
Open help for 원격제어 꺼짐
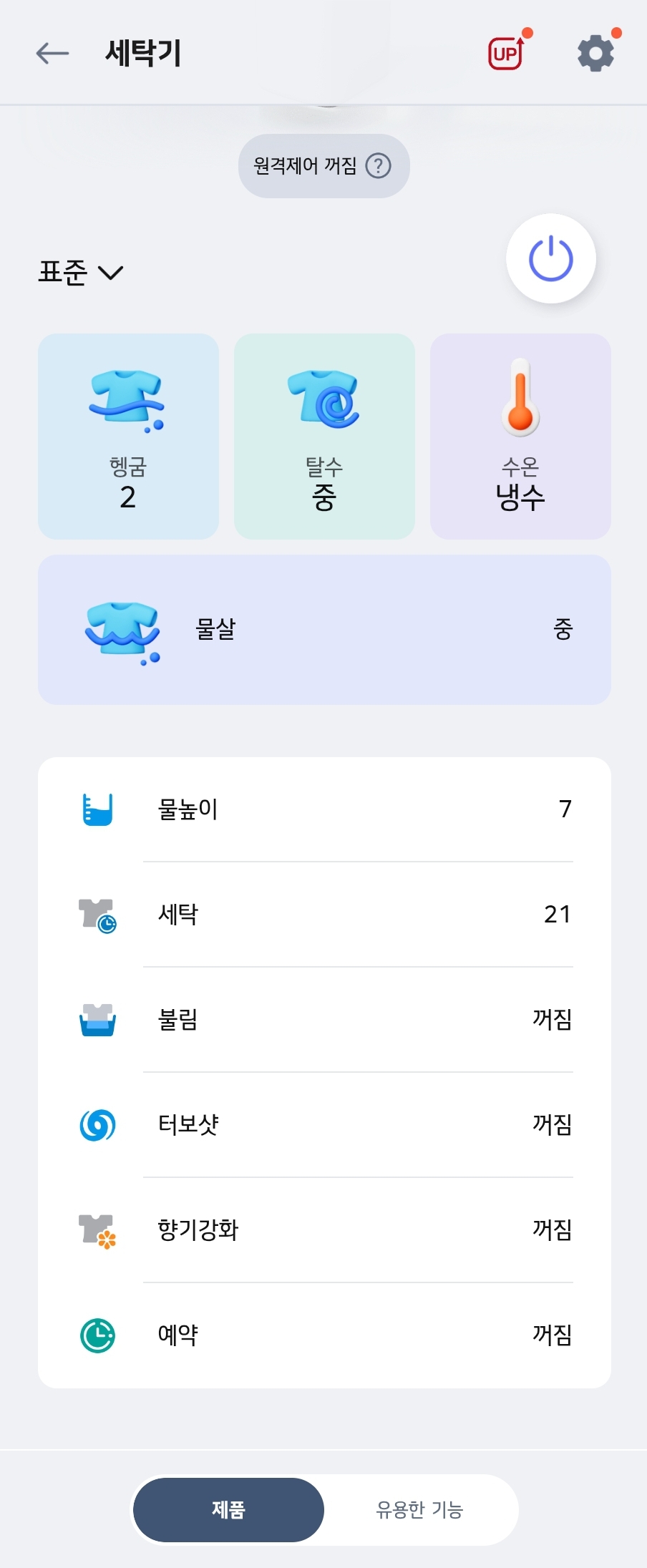pos(378,166)
